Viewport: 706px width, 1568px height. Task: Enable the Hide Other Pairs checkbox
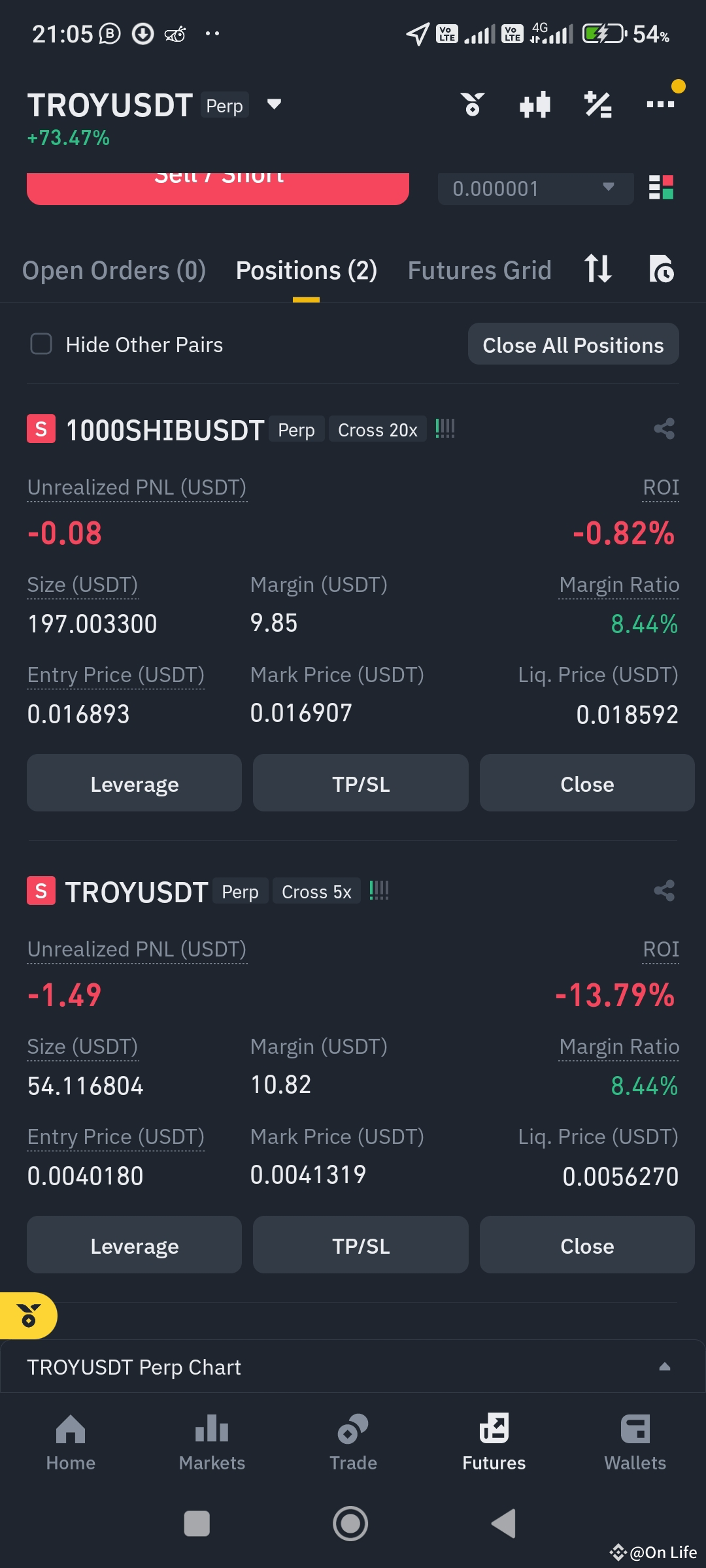41,344
